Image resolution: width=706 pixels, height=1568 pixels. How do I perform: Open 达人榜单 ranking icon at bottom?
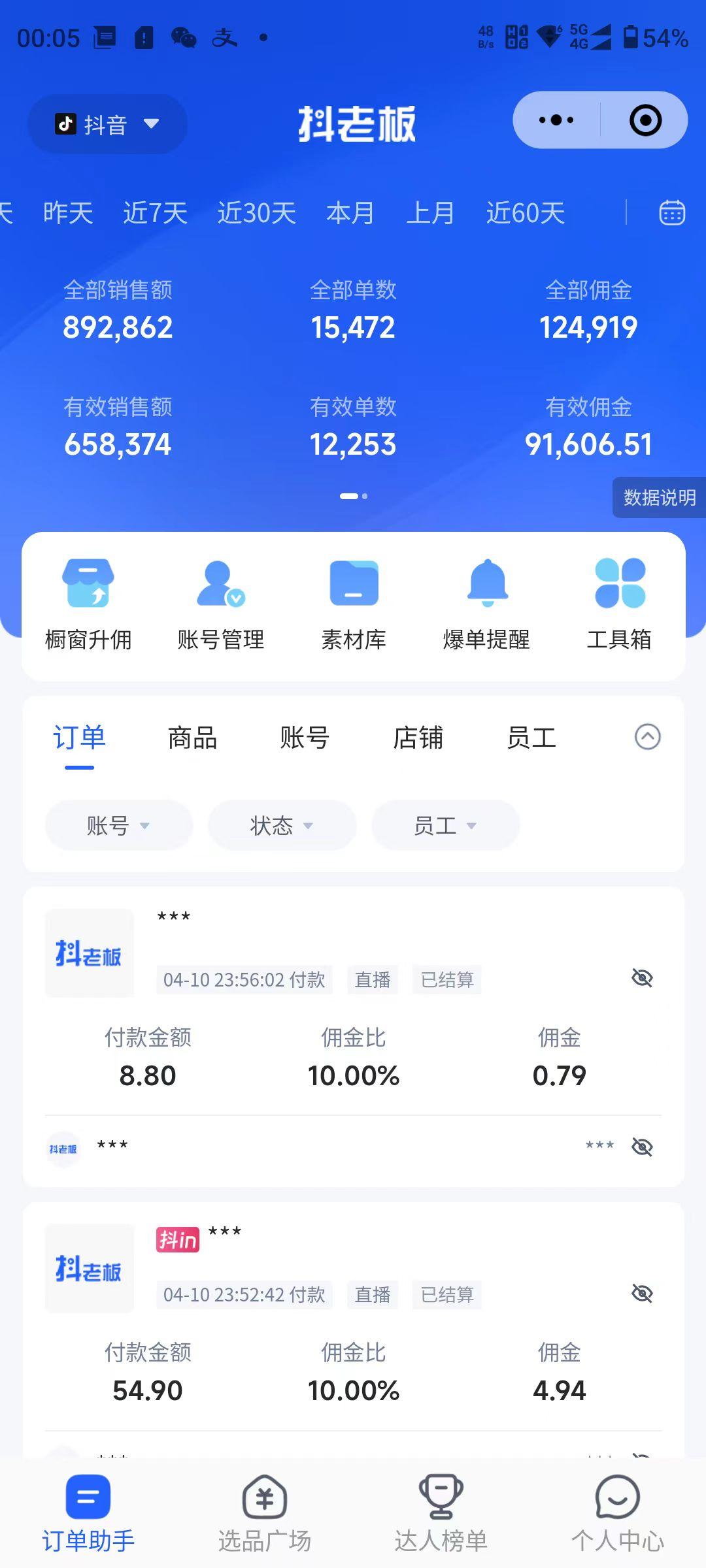pyautogui.click(x=441, y=1516)
